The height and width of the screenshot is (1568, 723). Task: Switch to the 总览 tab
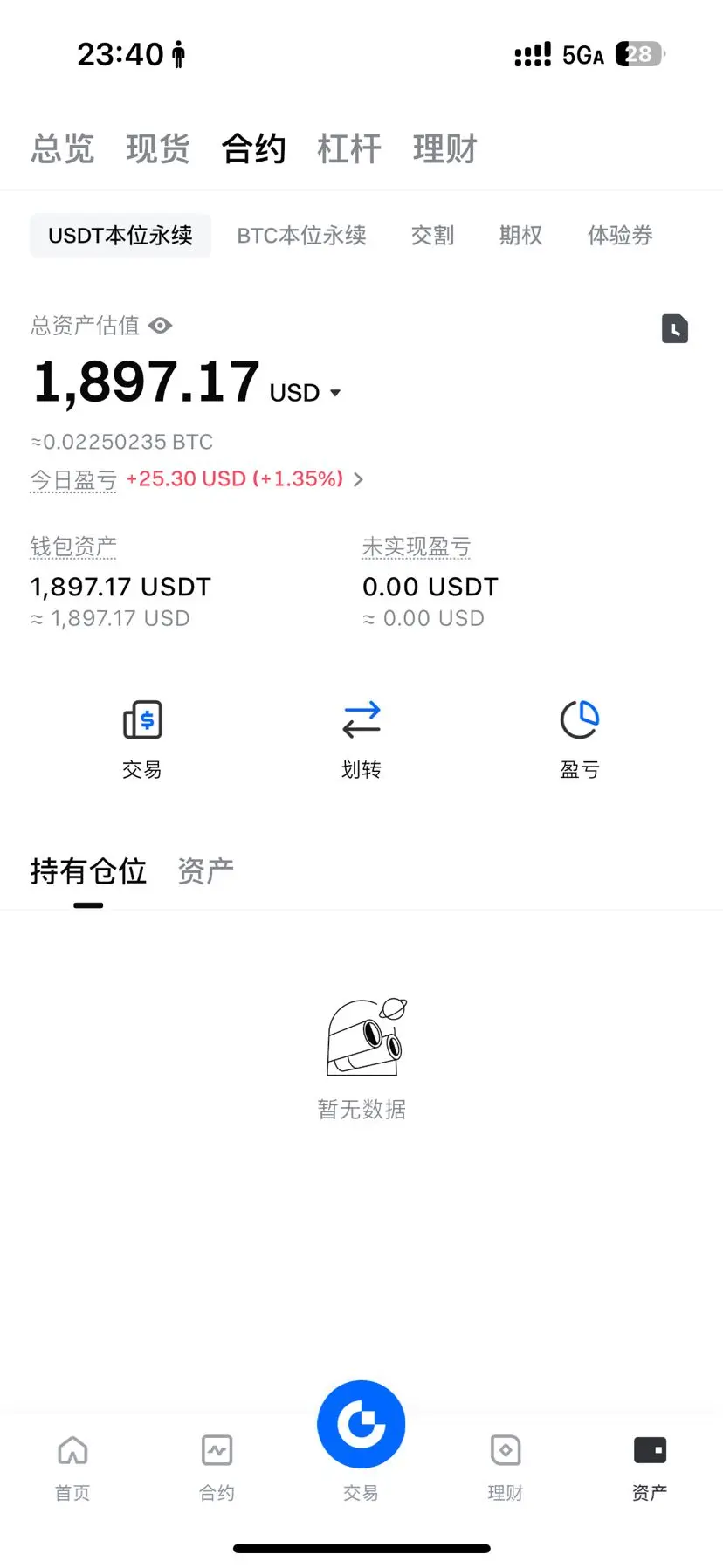point(62,148)
